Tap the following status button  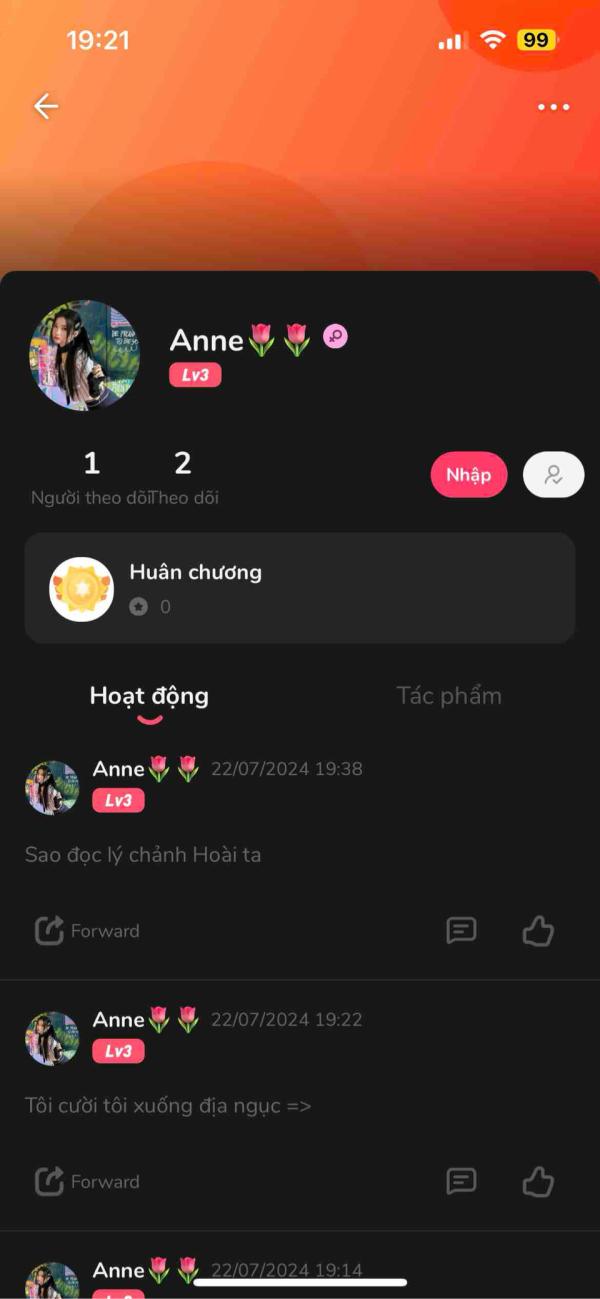pyautogui.click(x=553, y=475)
